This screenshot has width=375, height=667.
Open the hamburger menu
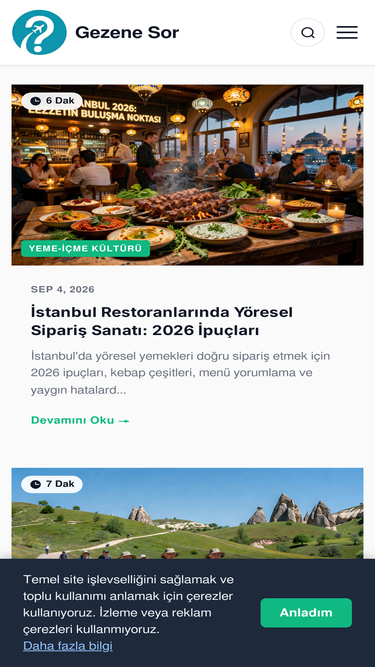(x=347, y=32)
